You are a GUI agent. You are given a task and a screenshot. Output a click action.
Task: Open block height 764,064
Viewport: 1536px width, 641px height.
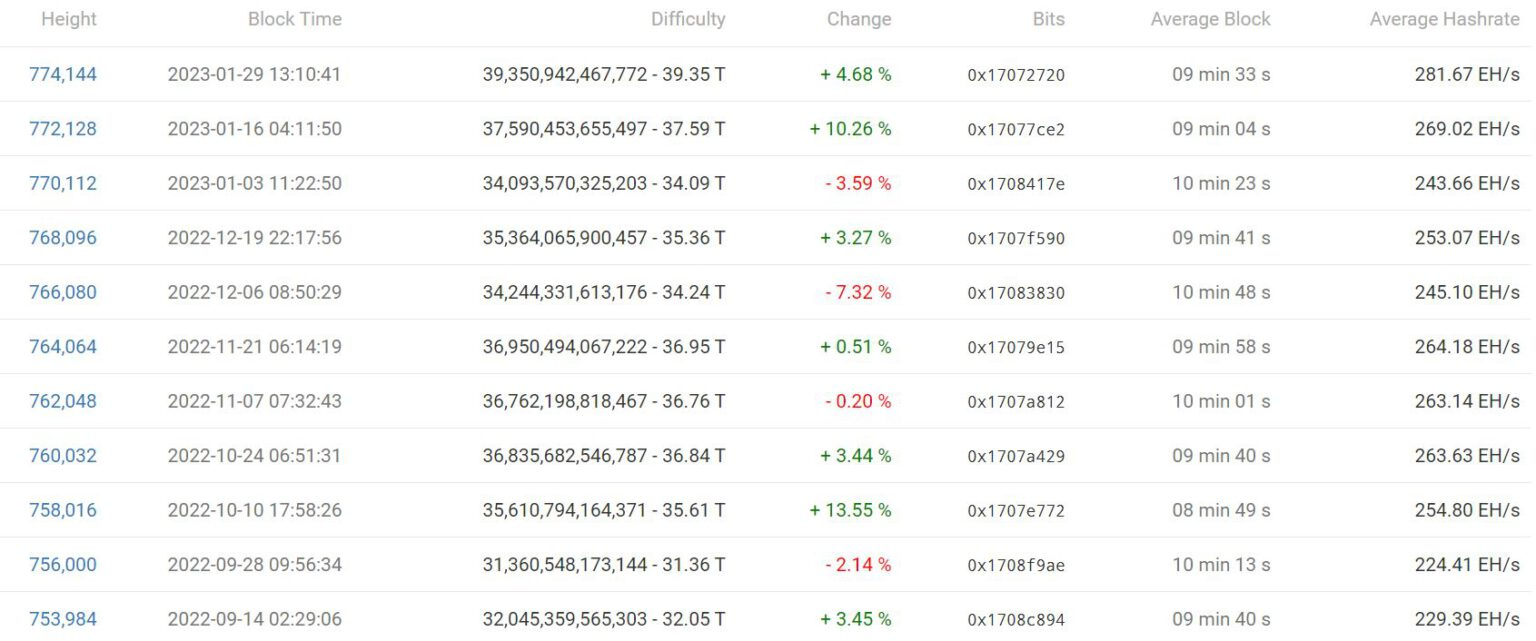pos(63,347)
